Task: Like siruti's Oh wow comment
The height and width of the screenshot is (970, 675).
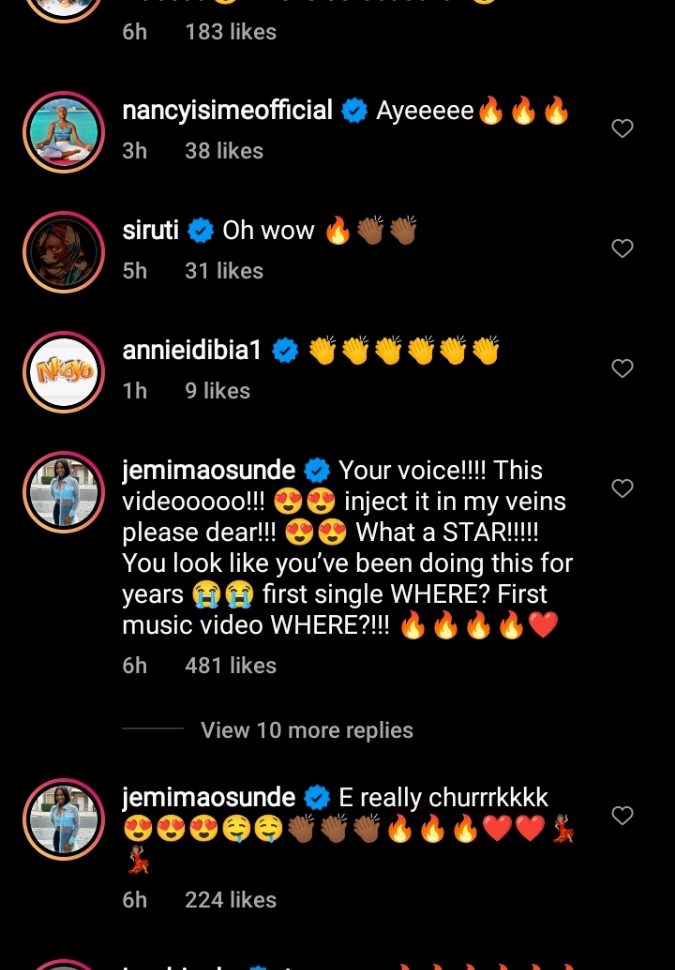Action: [x=622, y=249]
